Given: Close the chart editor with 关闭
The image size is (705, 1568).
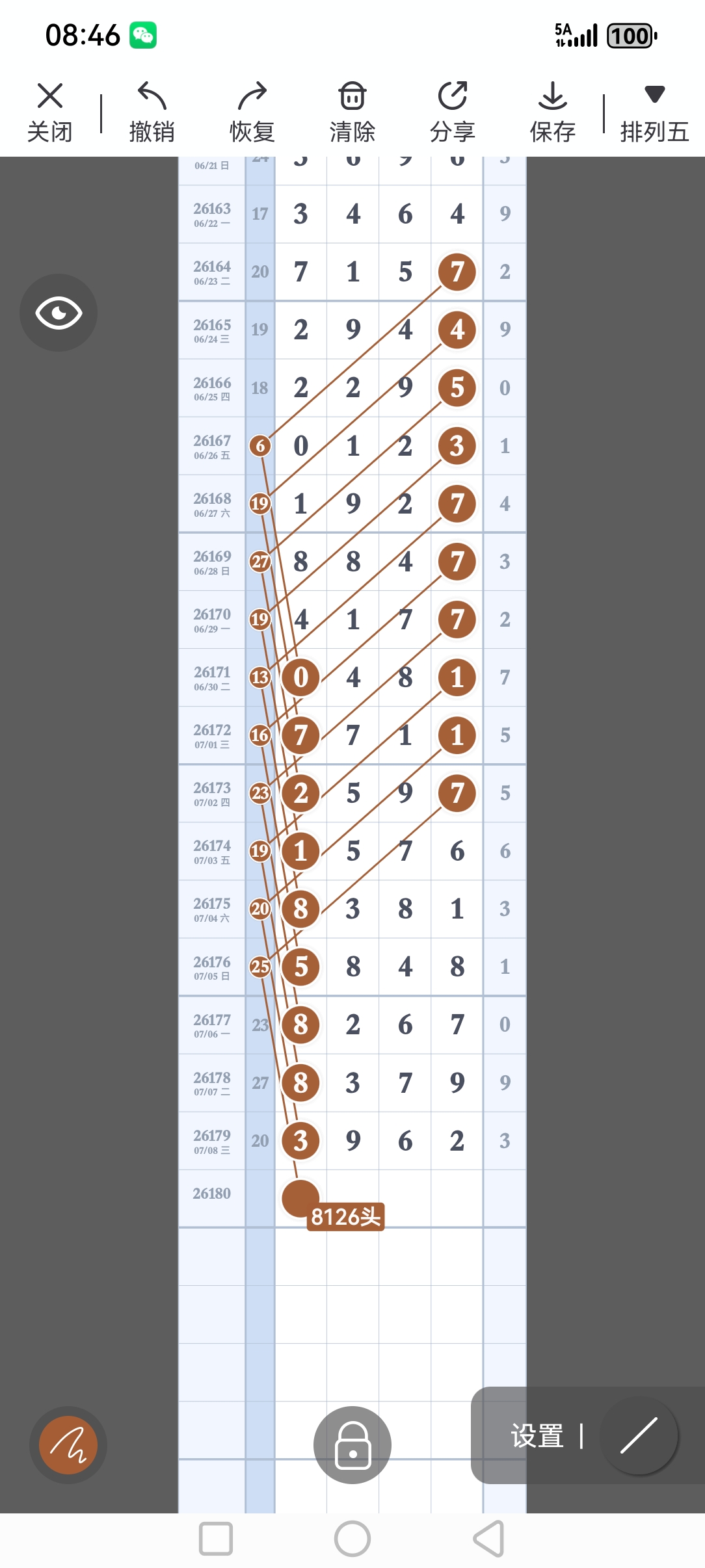Looking at the screenshot, I should point(50,112).
